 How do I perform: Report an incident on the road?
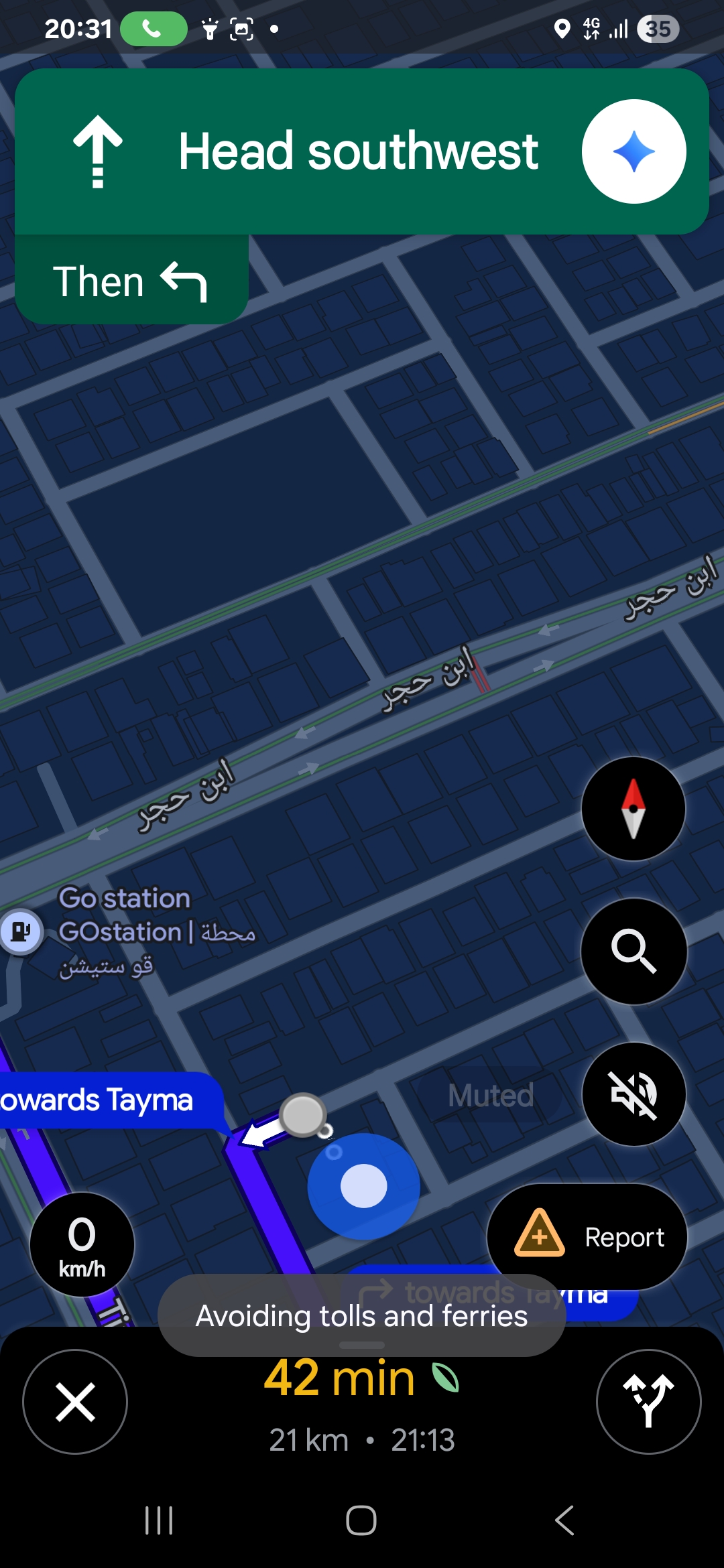(x=587, y=1237)
